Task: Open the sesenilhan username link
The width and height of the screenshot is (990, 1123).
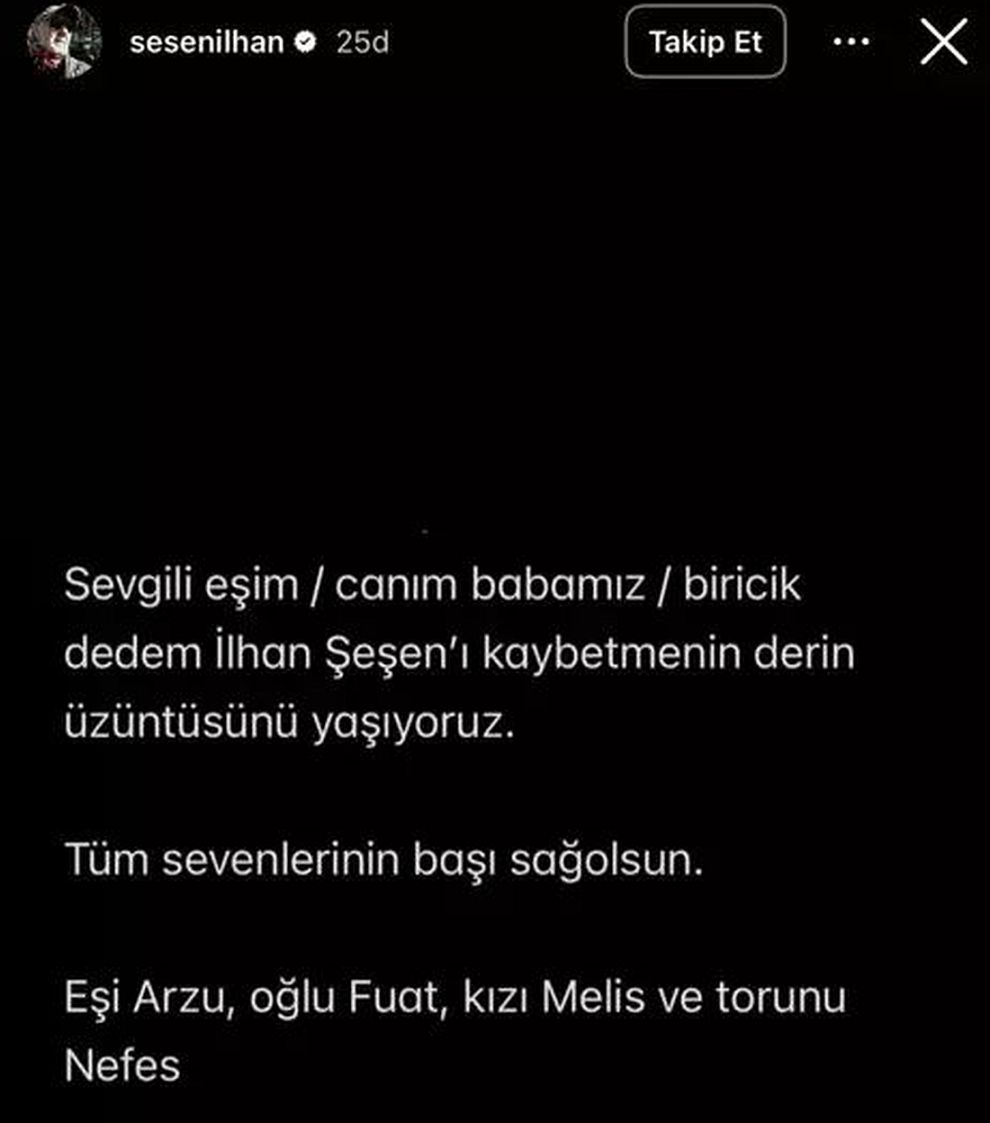Action: [x=207, y=42]
